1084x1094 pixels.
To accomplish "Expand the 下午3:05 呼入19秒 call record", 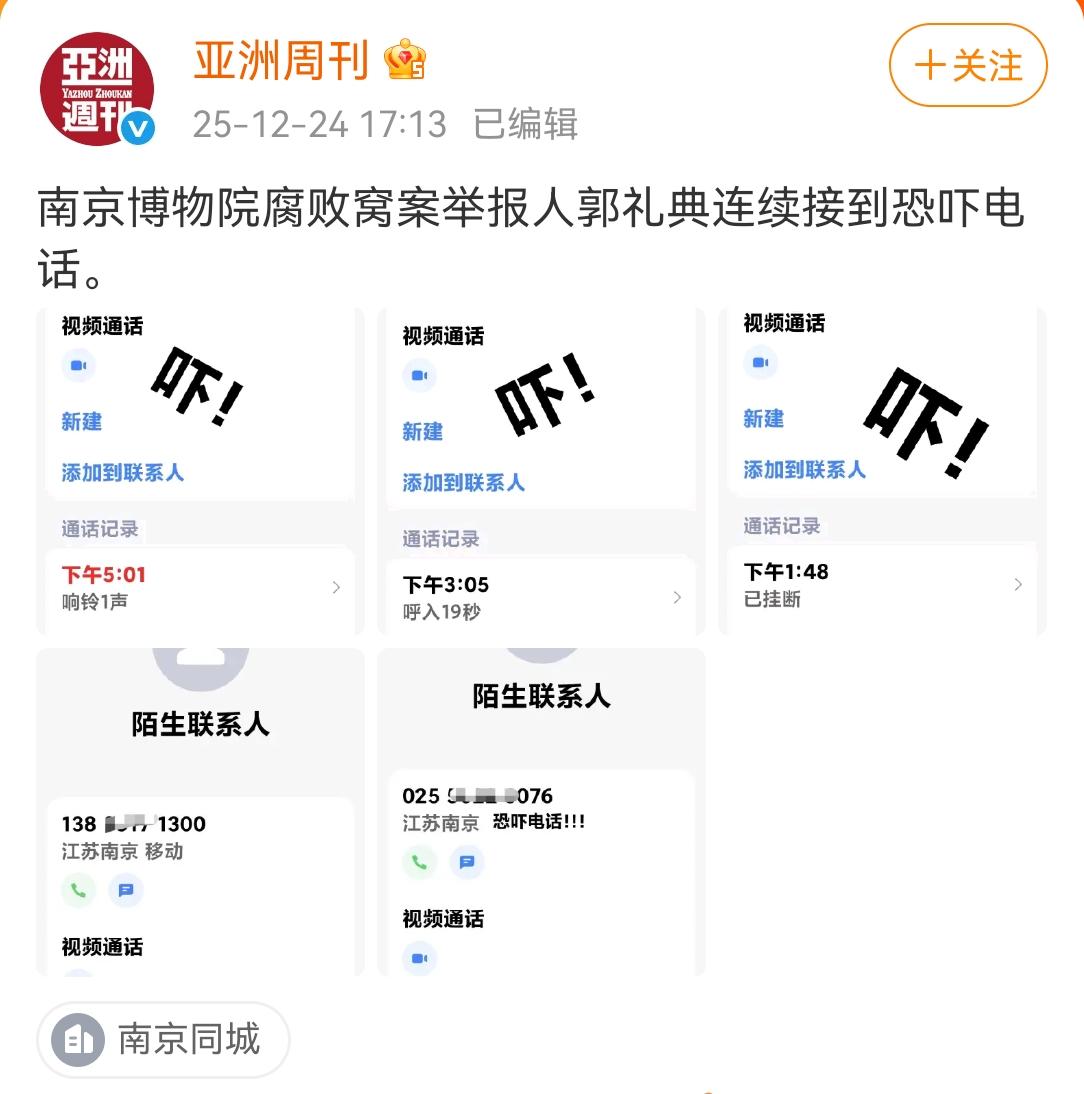I will click(540, 597).
